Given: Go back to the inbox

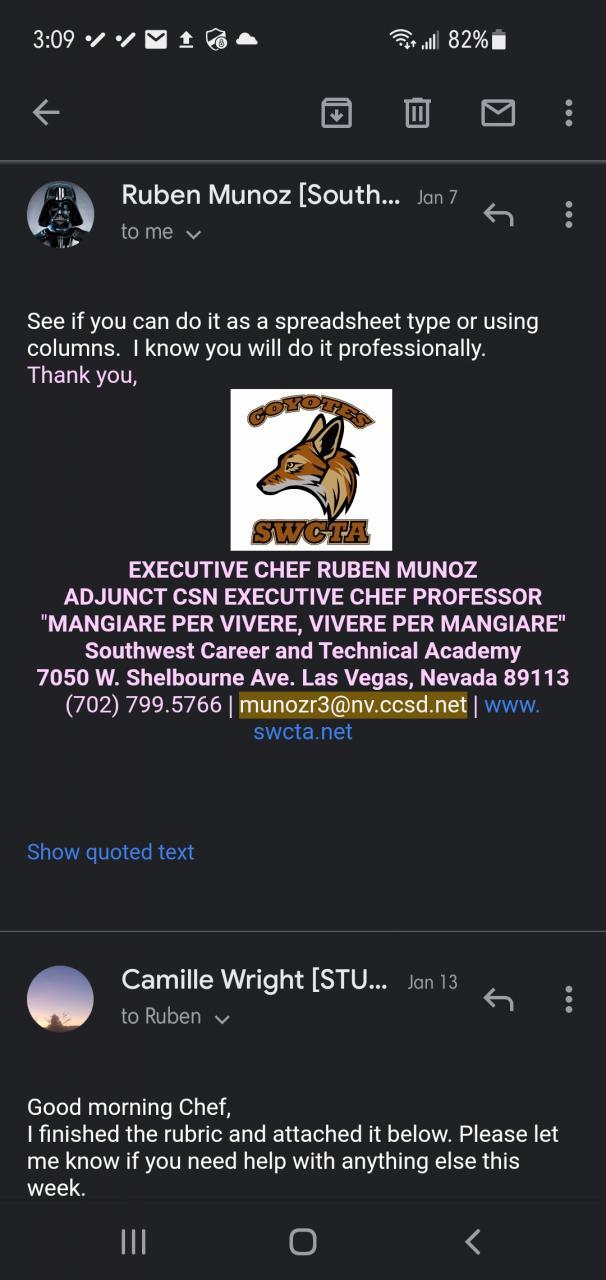Looking at the screenshot, I should (46, 113).
